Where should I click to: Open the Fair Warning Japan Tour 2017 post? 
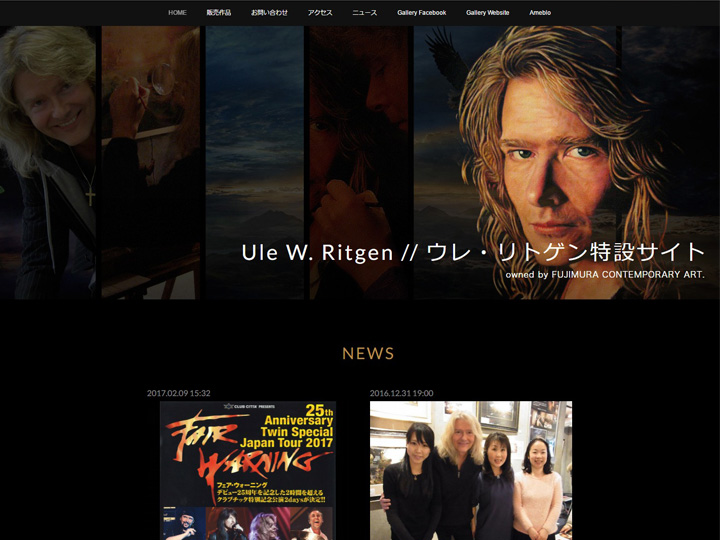click(x=248, y=470)
